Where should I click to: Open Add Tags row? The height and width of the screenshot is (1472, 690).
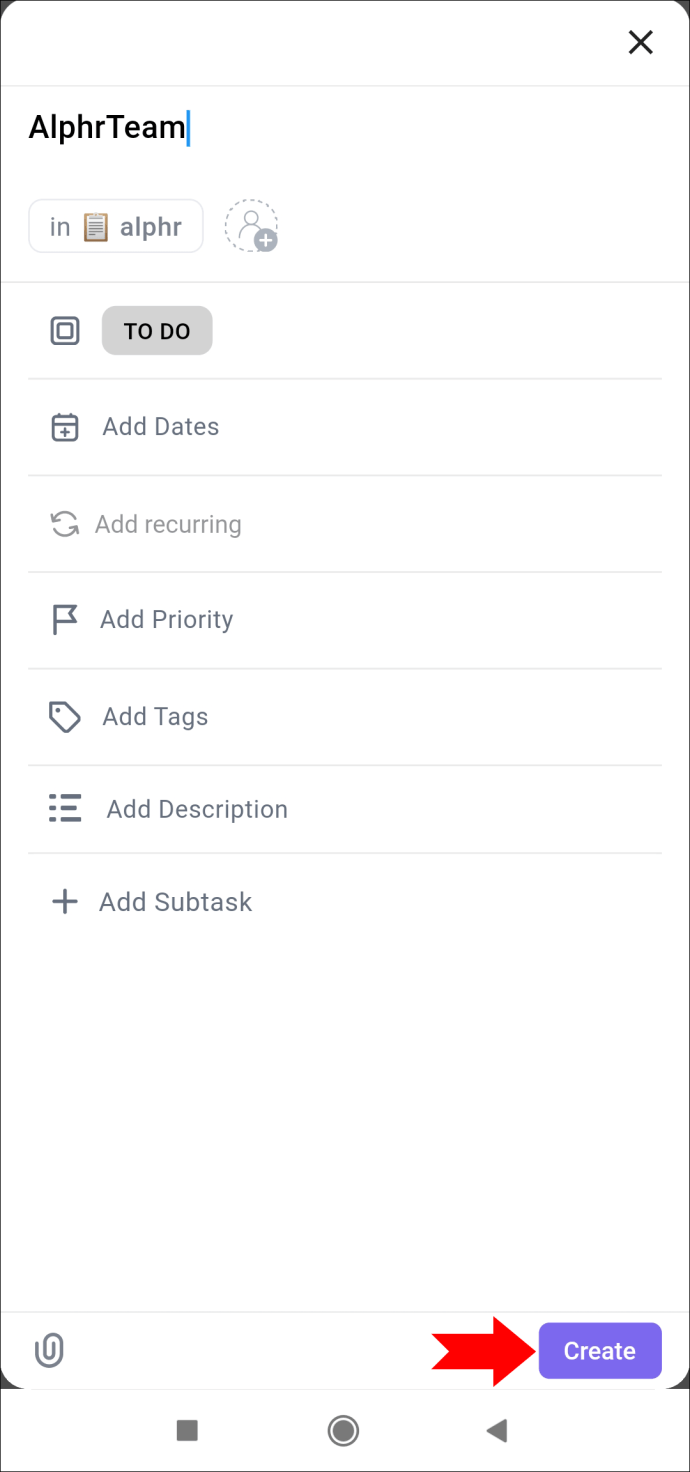(344, 717)
